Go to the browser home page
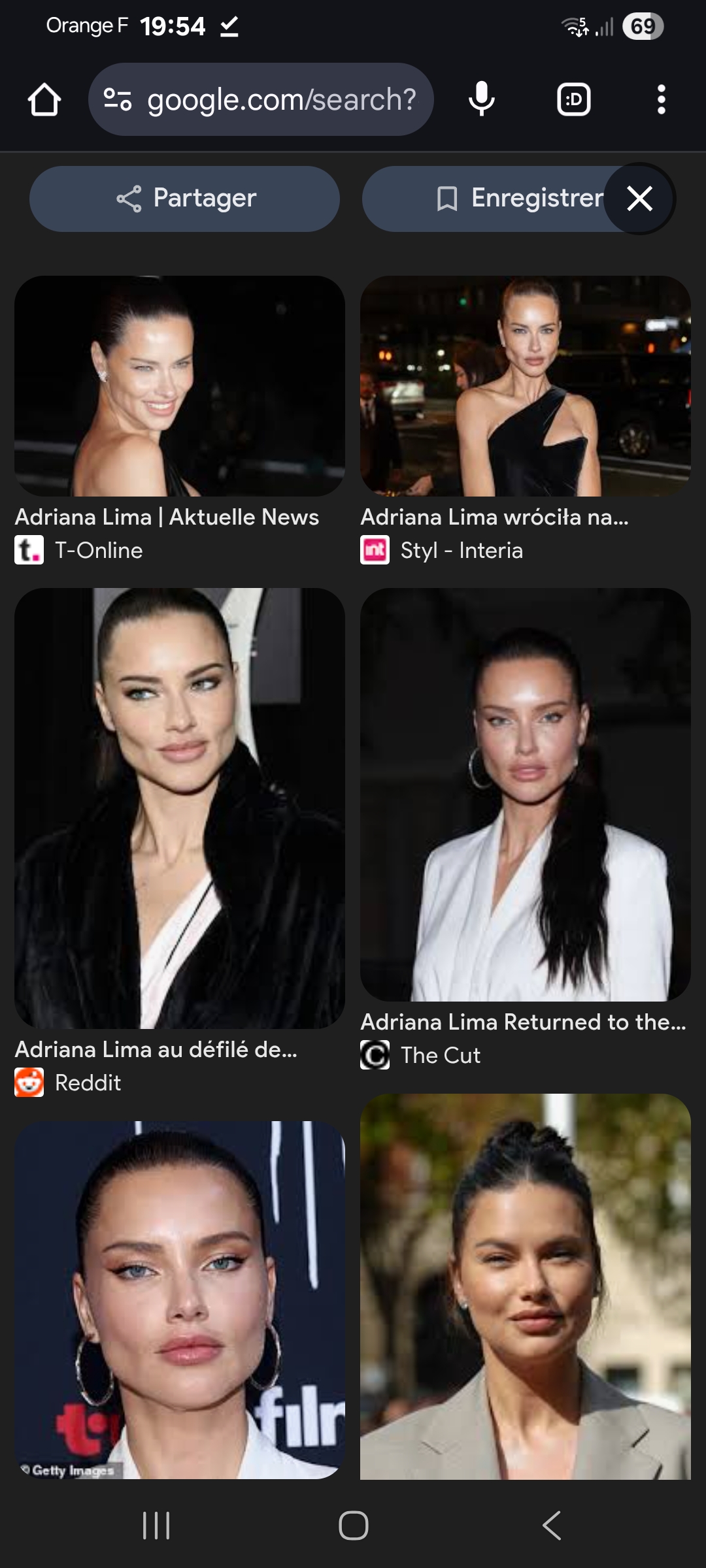The height and width of the screenshot is (1568, 706). (x=44, y=99)
